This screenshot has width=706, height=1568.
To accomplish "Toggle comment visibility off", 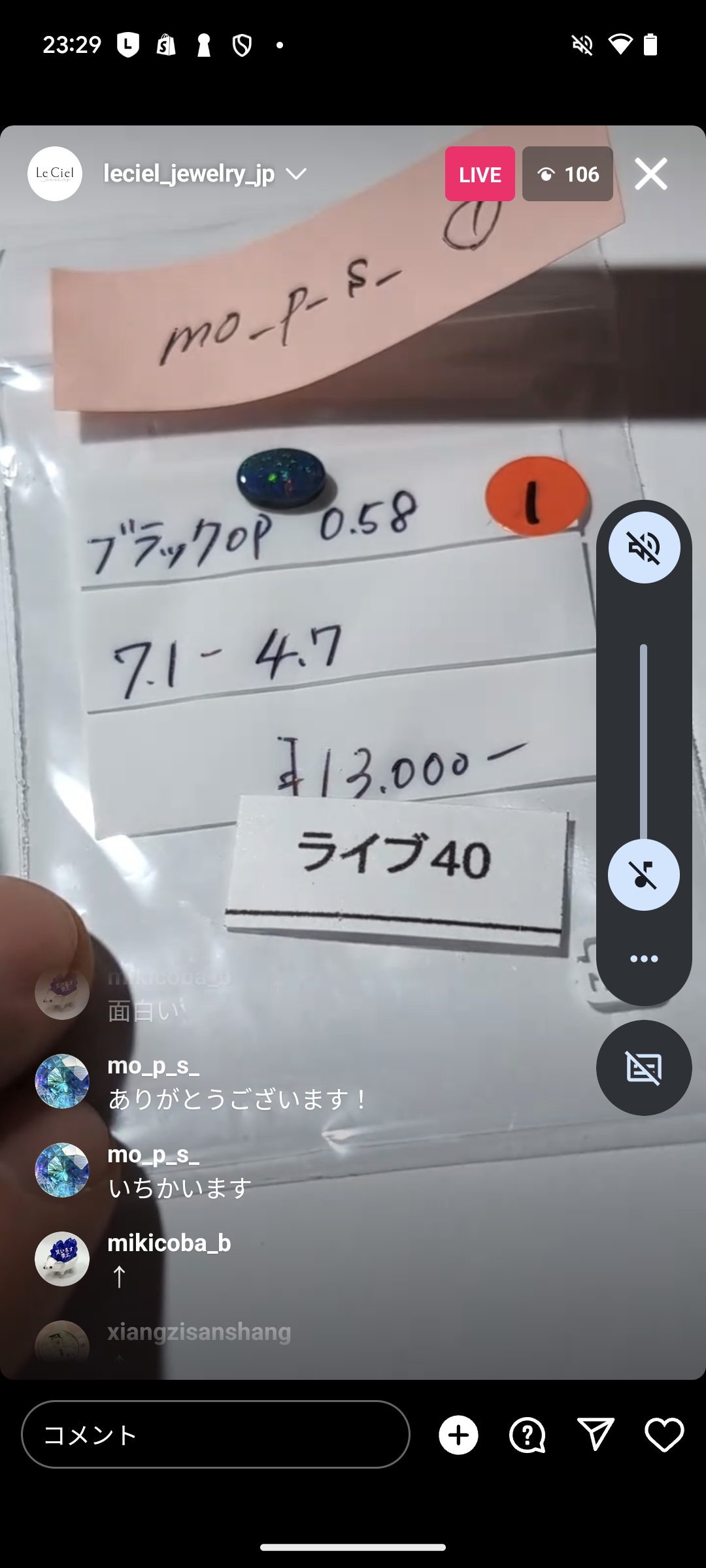I will (643, 1067).
